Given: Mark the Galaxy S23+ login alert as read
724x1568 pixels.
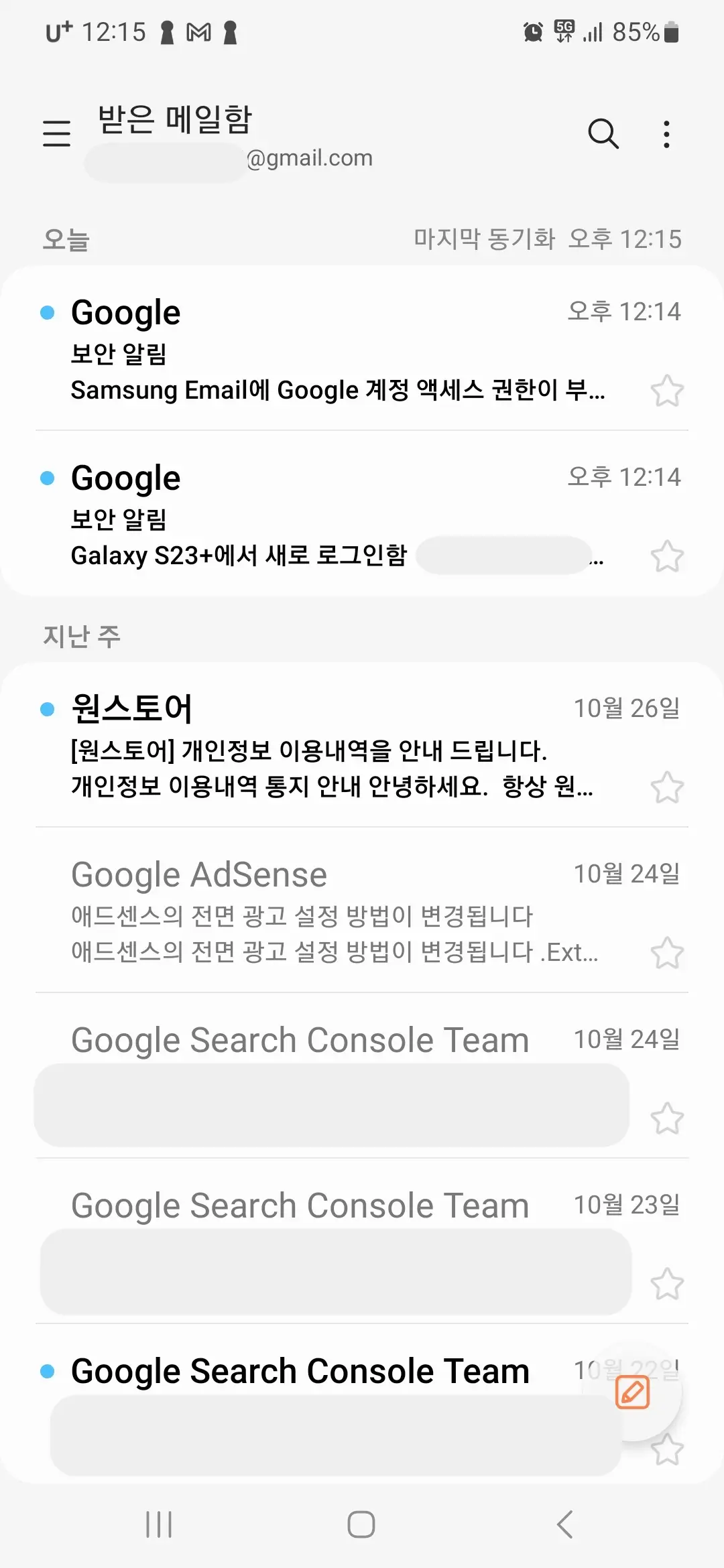Looking at the screenshot, I should [x=46, y=478].
